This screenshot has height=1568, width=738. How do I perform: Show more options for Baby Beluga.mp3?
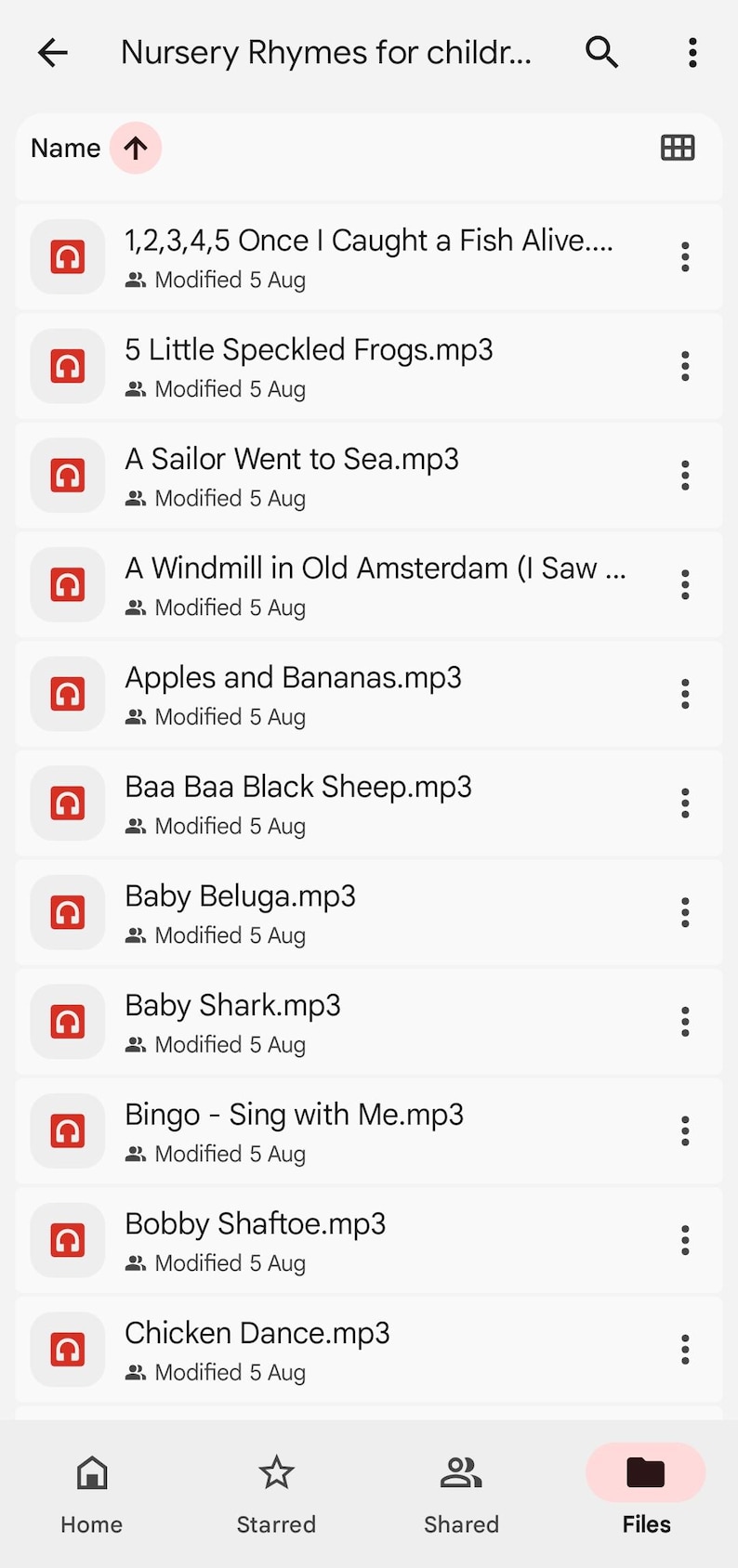[685, 913]
